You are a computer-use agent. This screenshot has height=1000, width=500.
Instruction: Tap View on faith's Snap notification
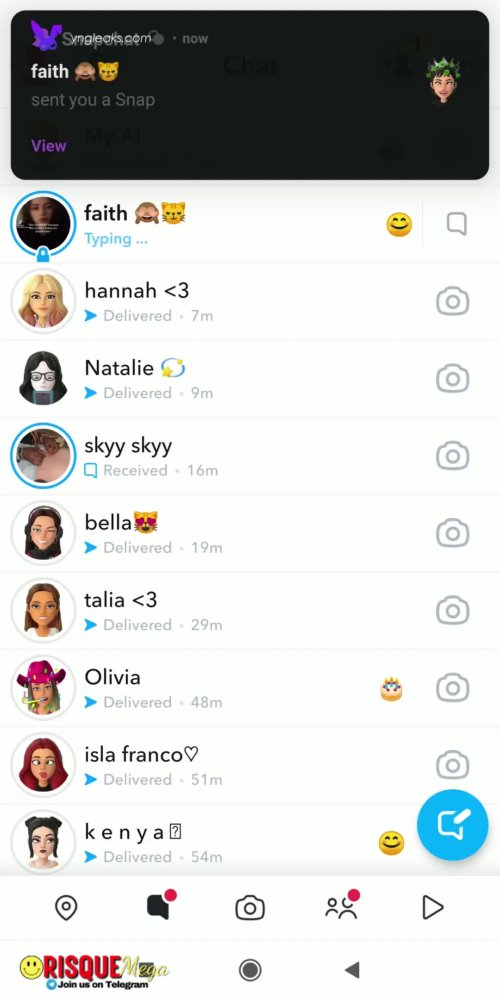[48, 146]
